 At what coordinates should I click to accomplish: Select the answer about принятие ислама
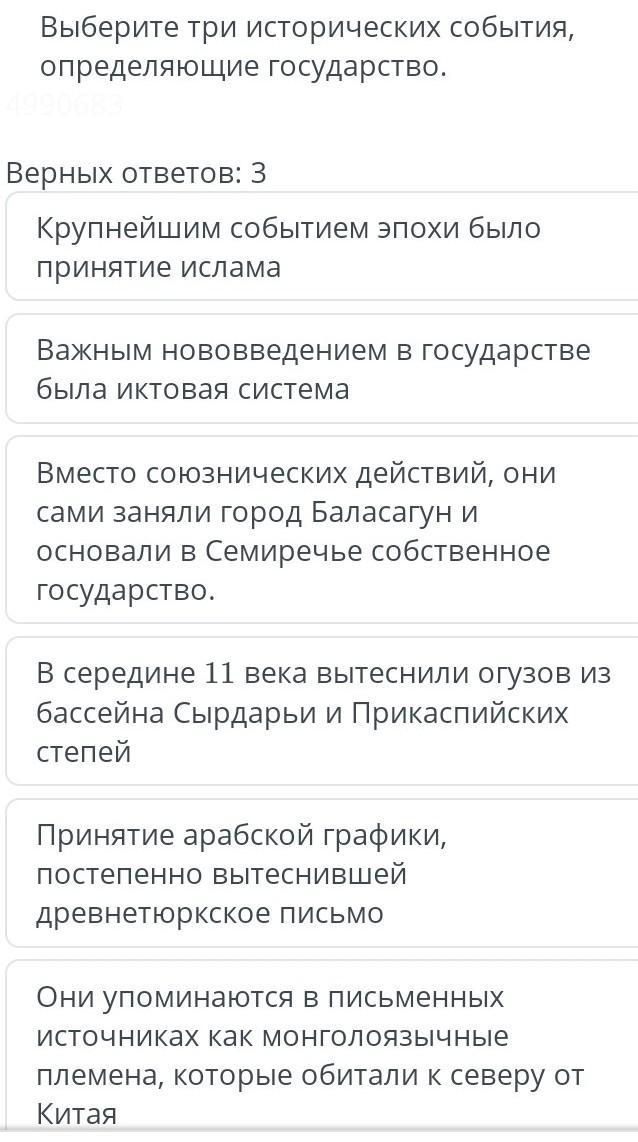point(320,247)
